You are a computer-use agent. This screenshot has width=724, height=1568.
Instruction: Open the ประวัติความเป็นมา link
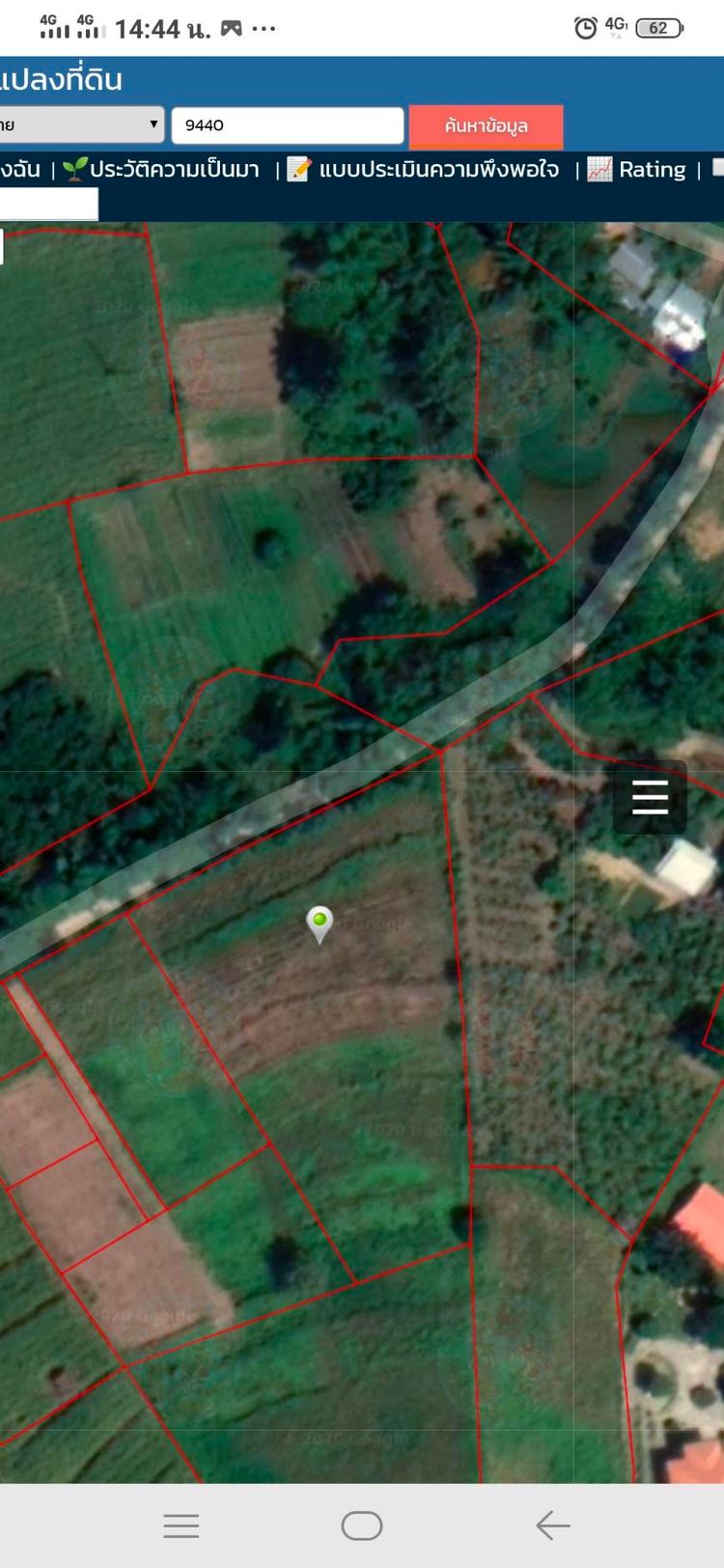pos(174,170)
